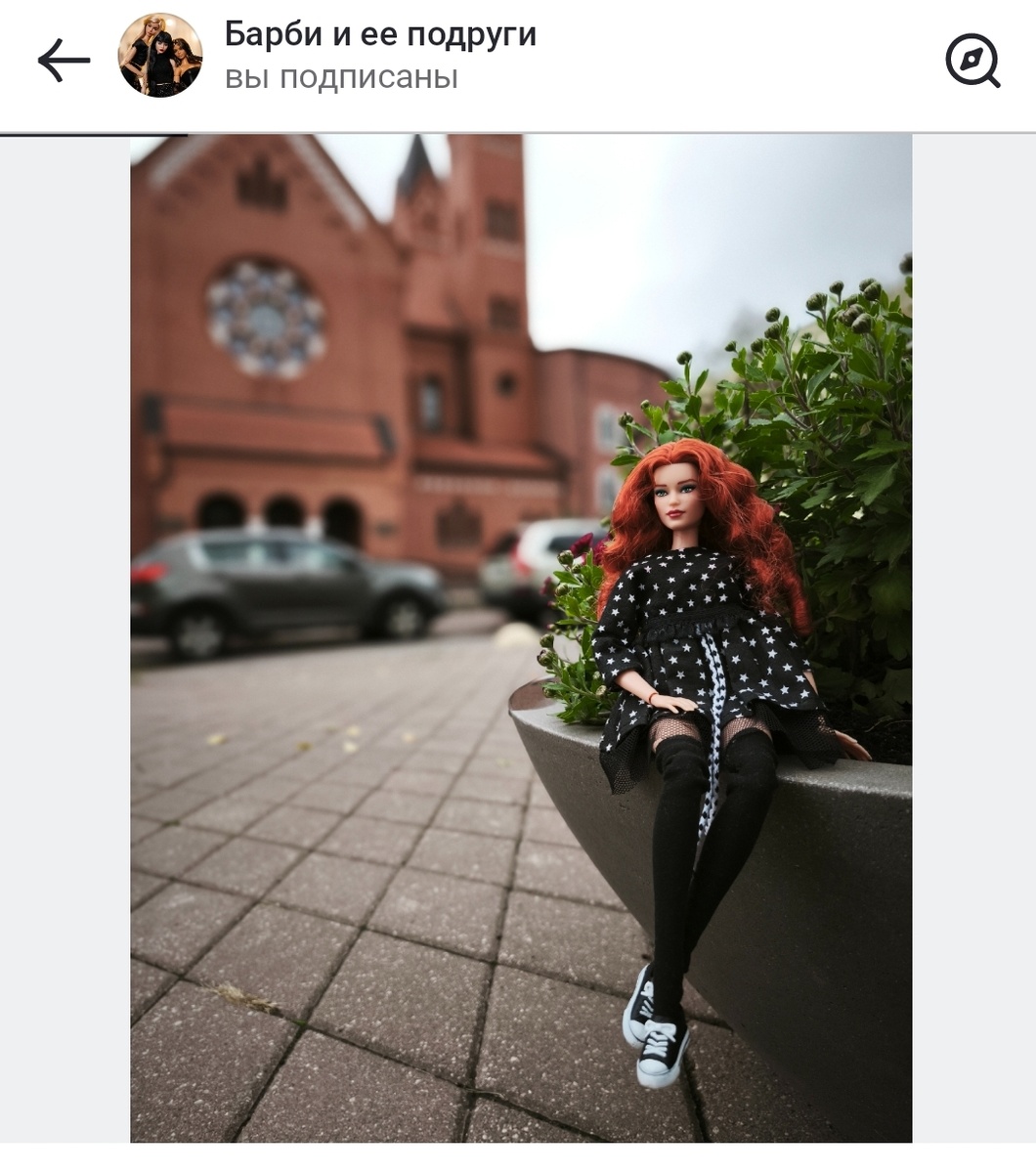1036x1173 pixels.
Task: Tap the circular community profile picture
Action: click(159, 58)
